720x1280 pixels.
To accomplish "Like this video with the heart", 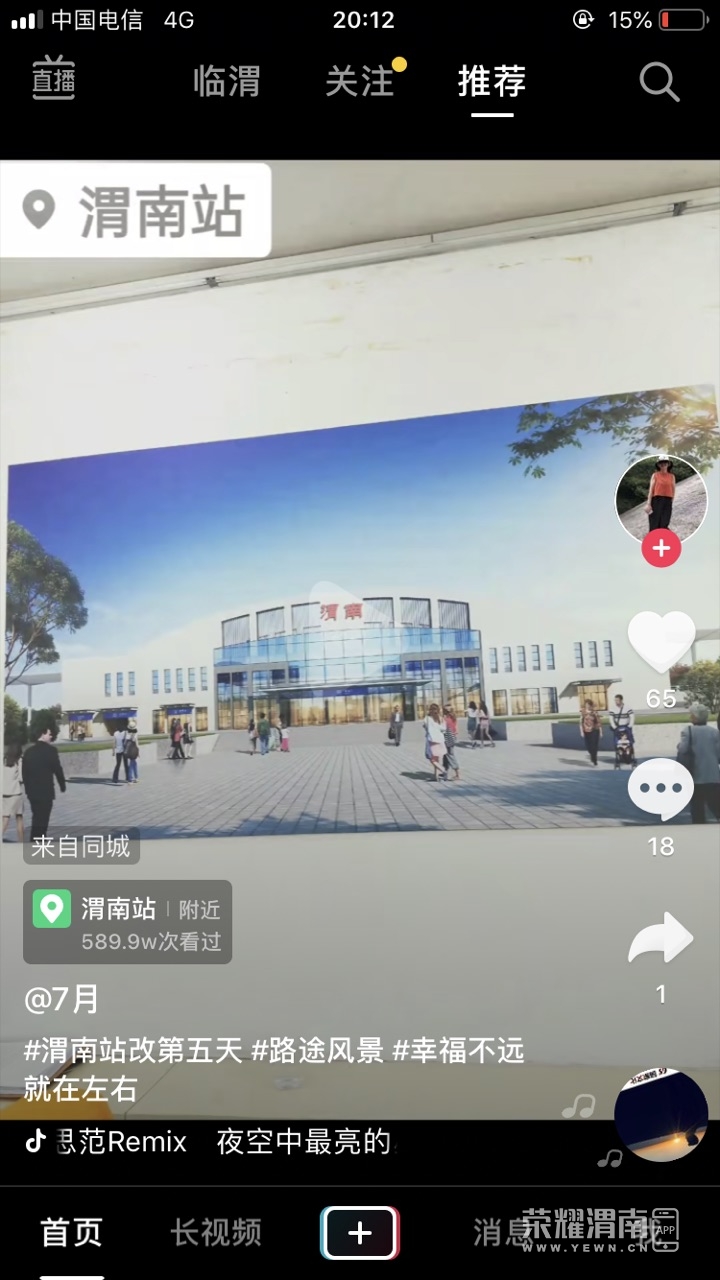I will pos(661,642).
